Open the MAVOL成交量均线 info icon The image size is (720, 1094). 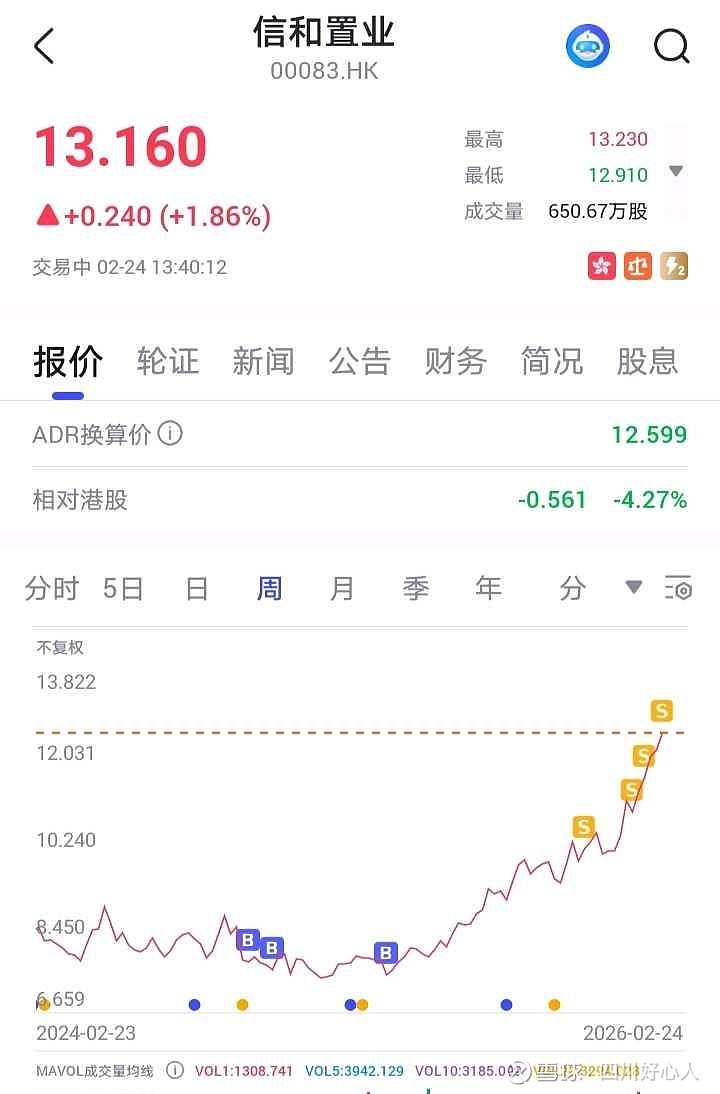point(175,1069)
